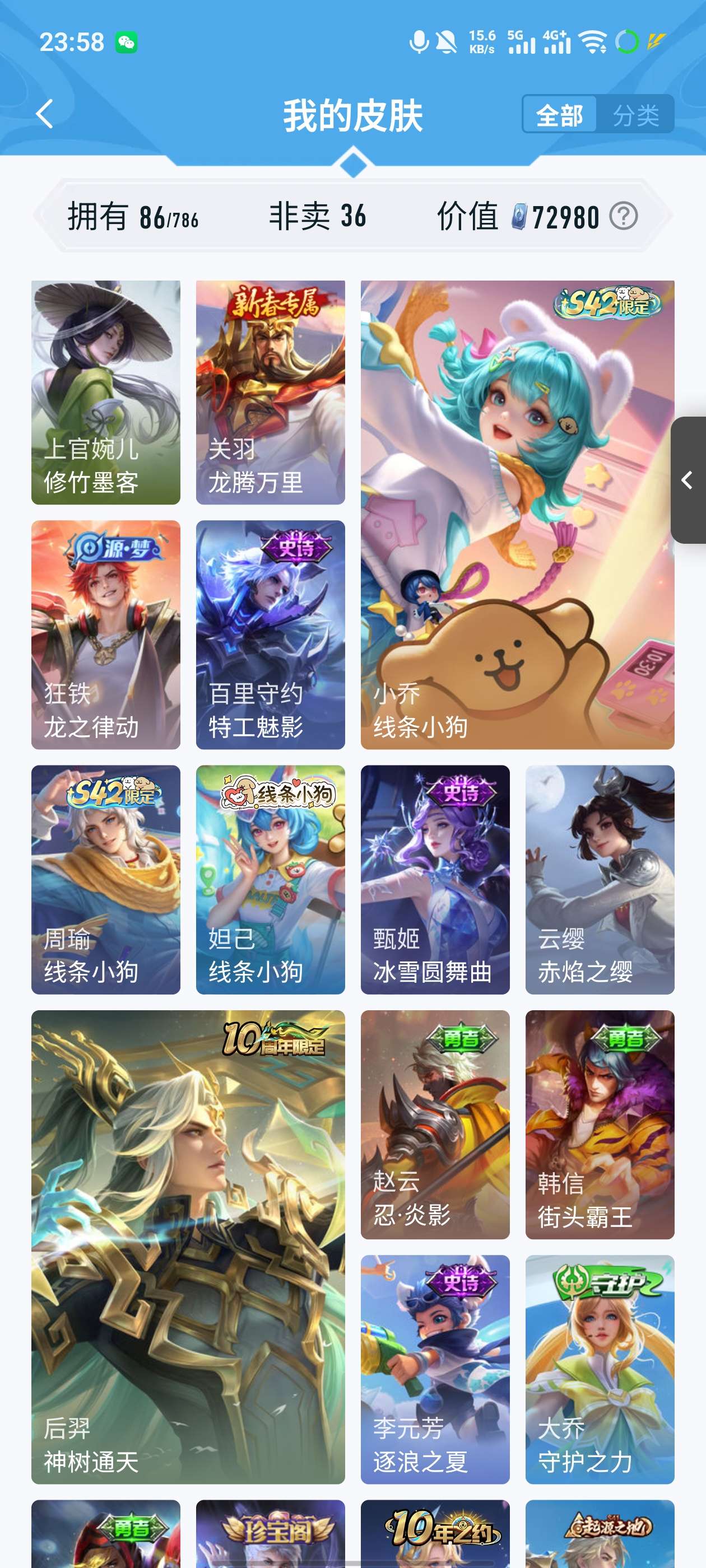
Task: Tap the 韩信 街头霸王 skin card
Action: (600, 1124)
